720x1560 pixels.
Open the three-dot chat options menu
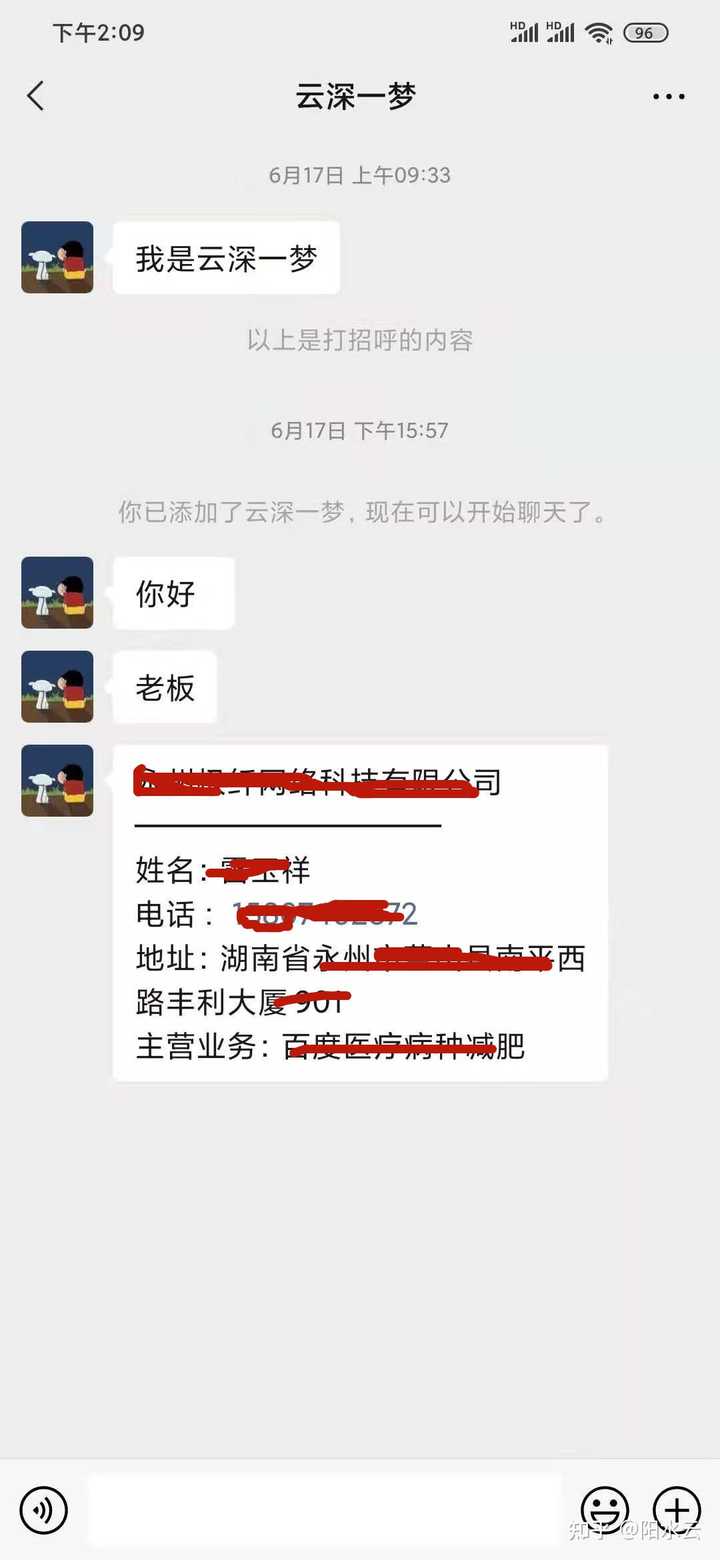pyautogui.click(x=668, y=97)
